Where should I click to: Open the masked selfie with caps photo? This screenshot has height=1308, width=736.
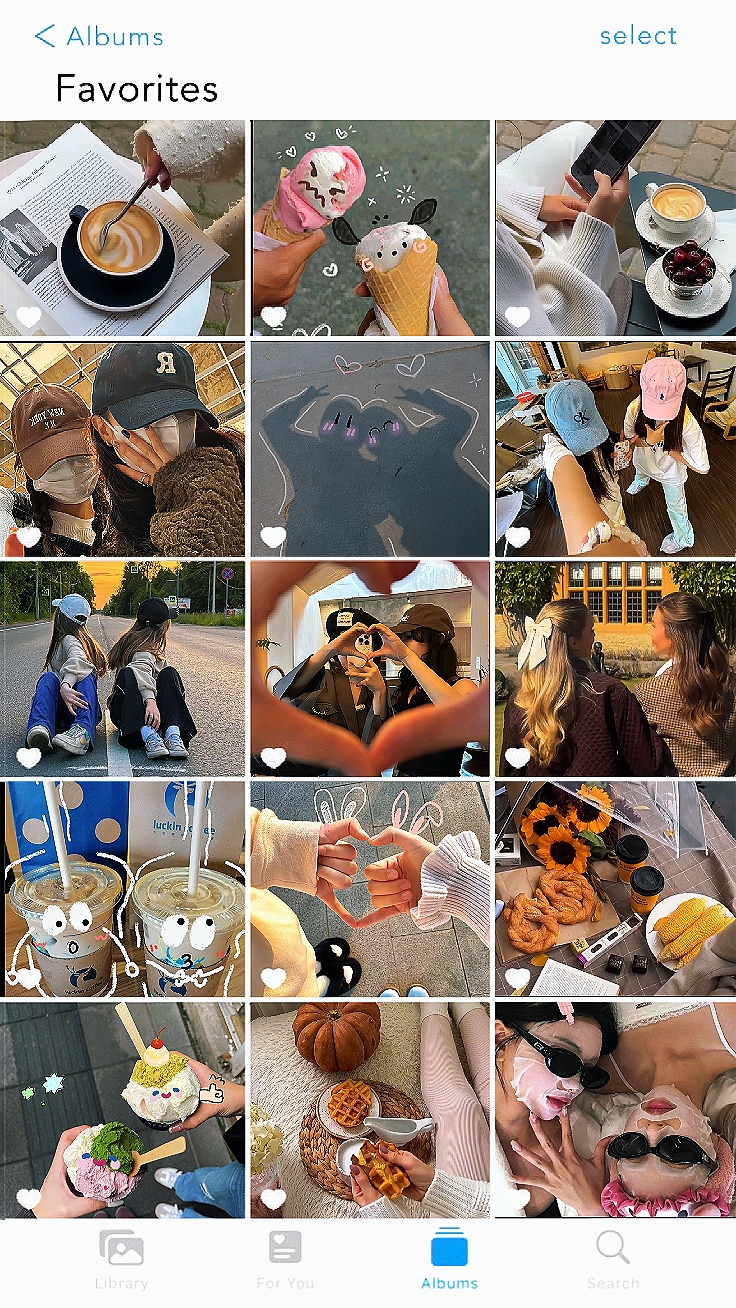pyautogui.click(x=122, y=448)
